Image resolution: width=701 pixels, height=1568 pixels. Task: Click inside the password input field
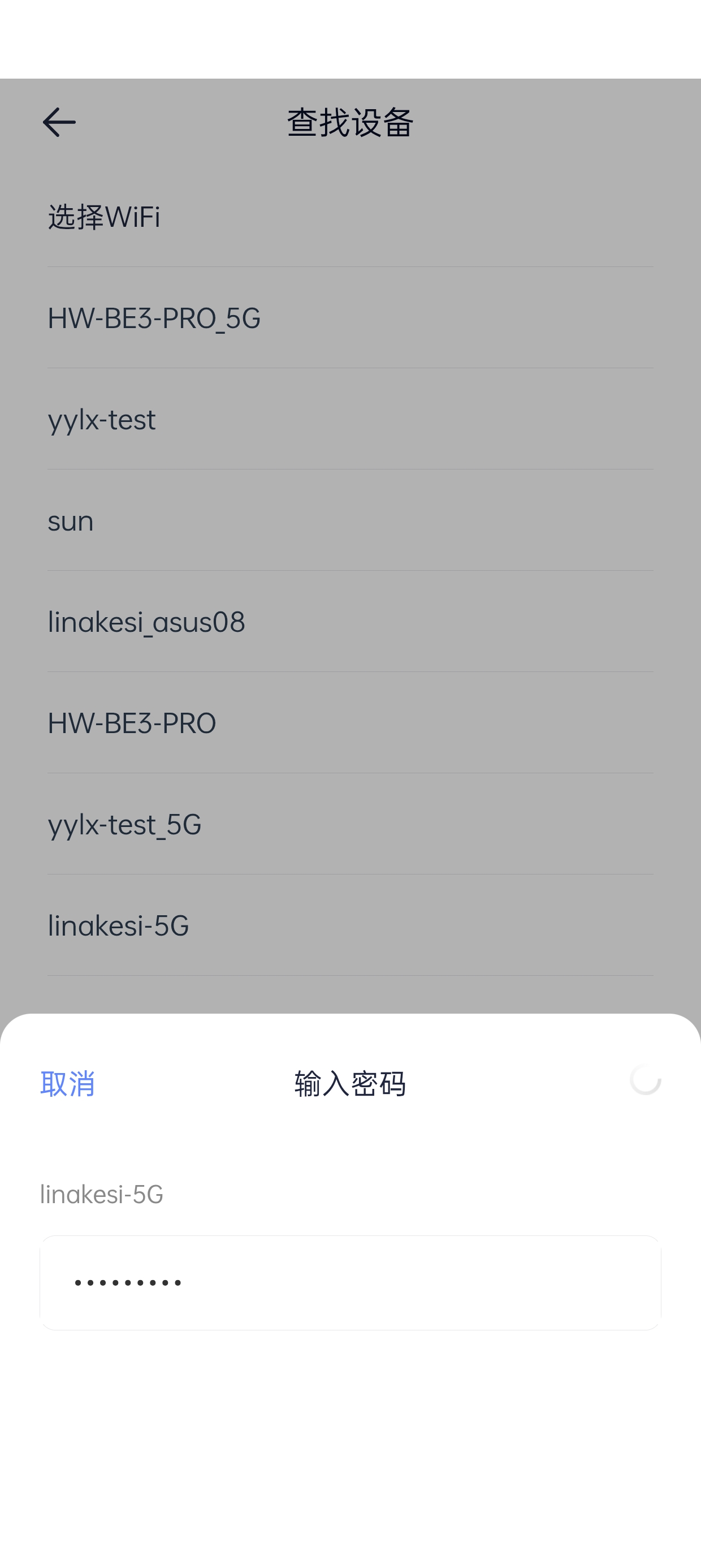[x=350, y=1282]
